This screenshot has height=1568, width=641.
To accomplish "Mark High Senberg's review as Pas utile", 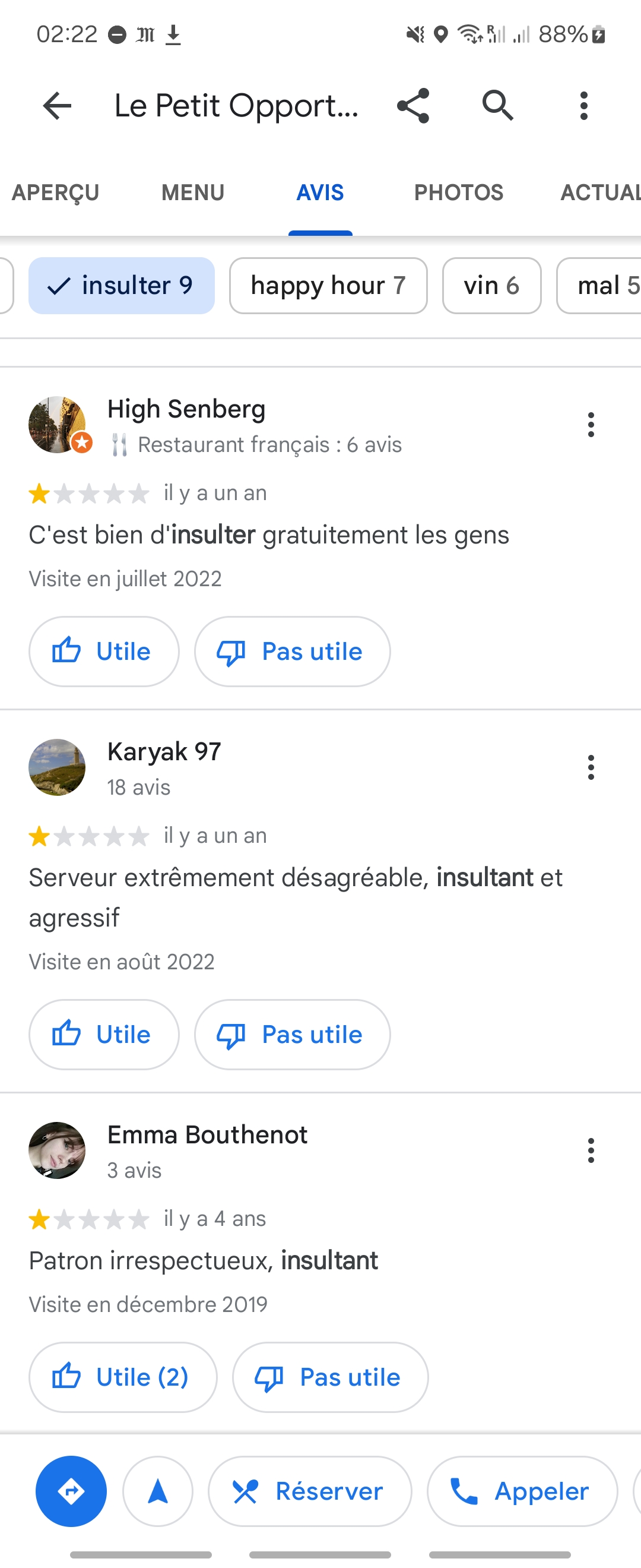I will [x=292, y=652].
